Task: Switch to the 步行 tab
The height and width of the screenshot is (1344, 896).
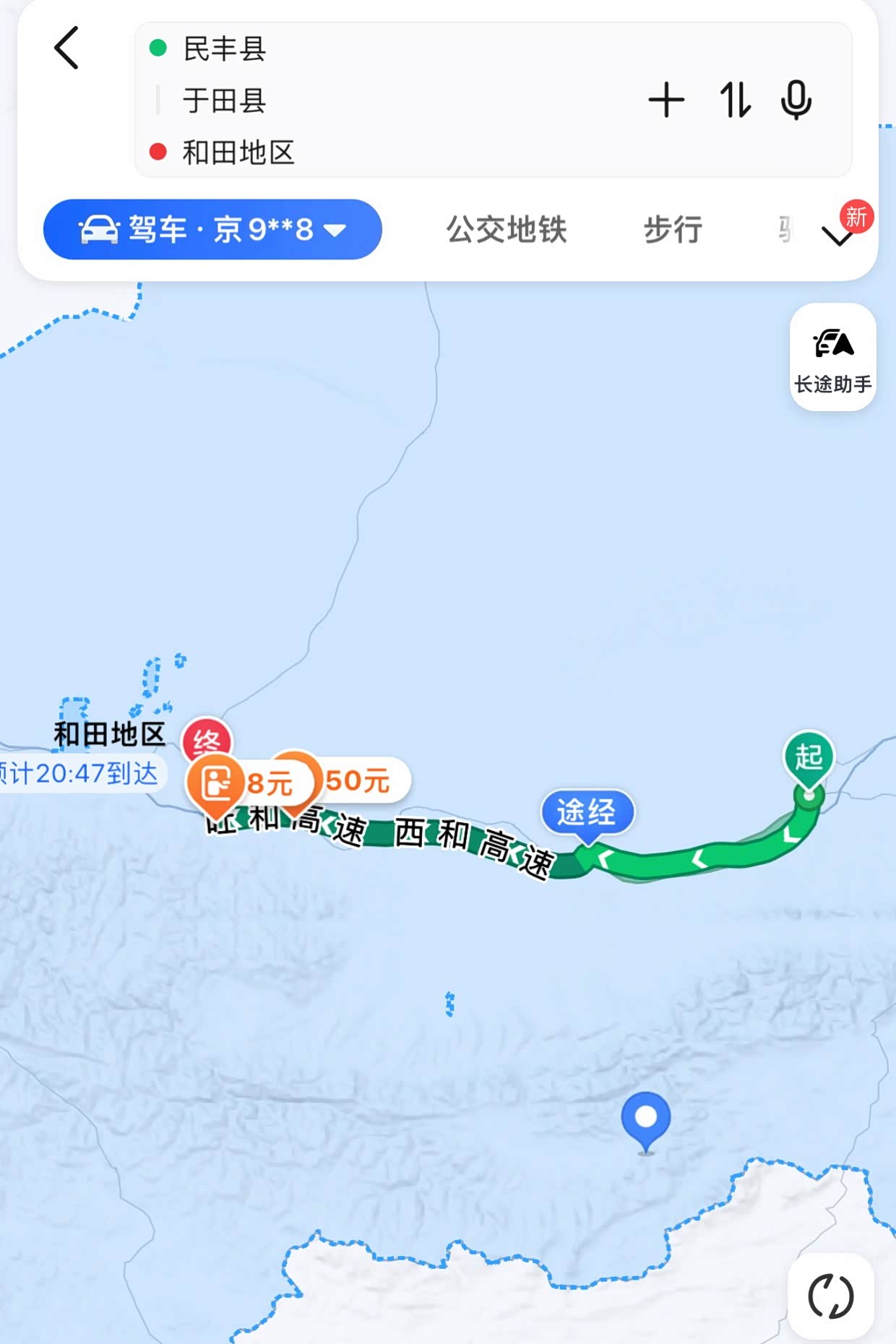Action: coord(673,230)
